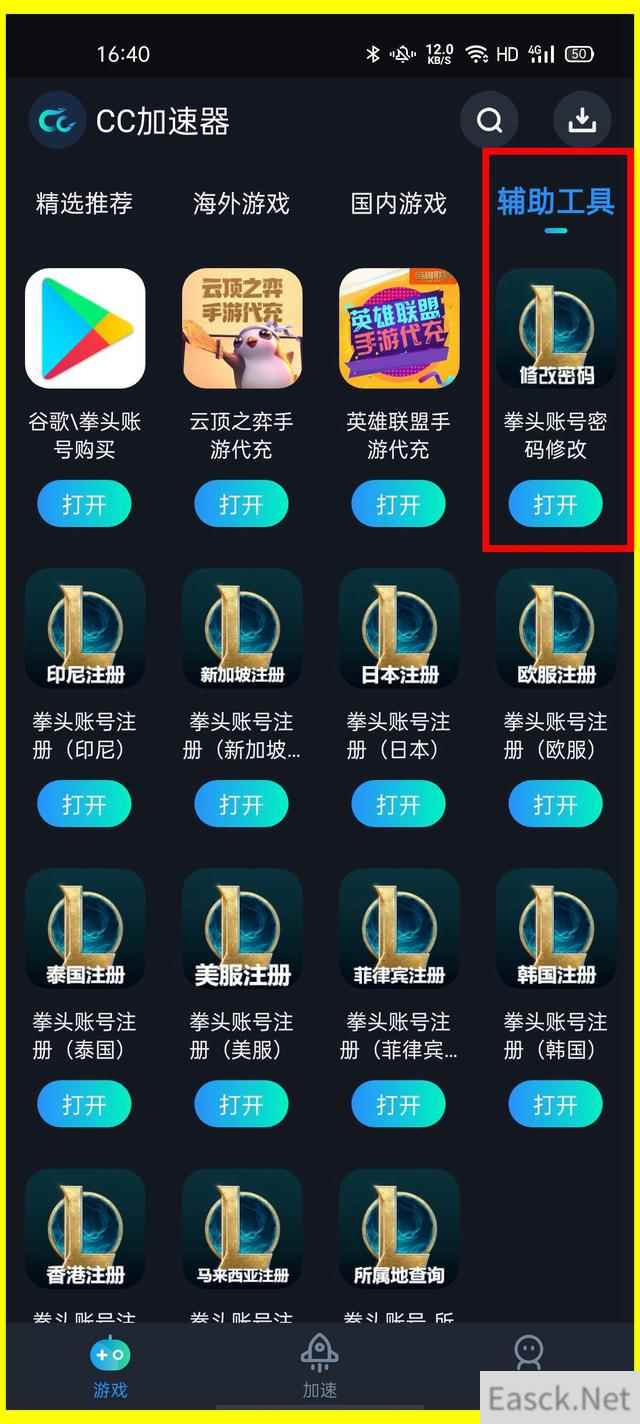
Task: Open the downloads icon
Action: coord(582,121)
